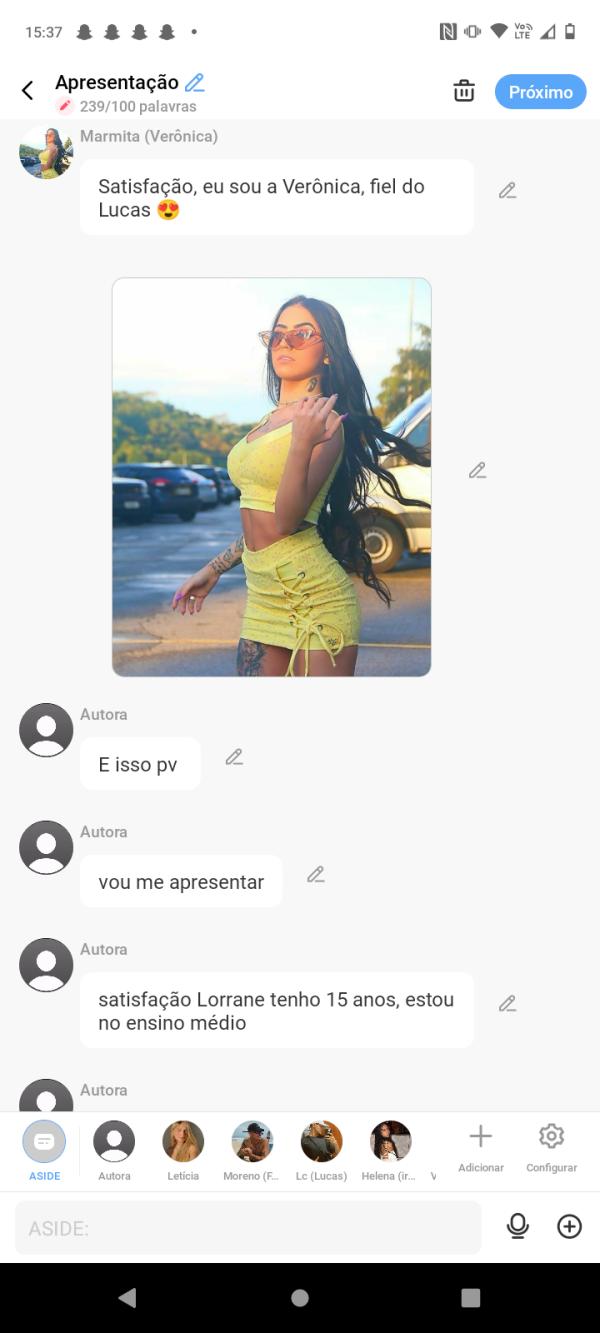
Task: Open Configurar settings
Action: (551, 1146)
